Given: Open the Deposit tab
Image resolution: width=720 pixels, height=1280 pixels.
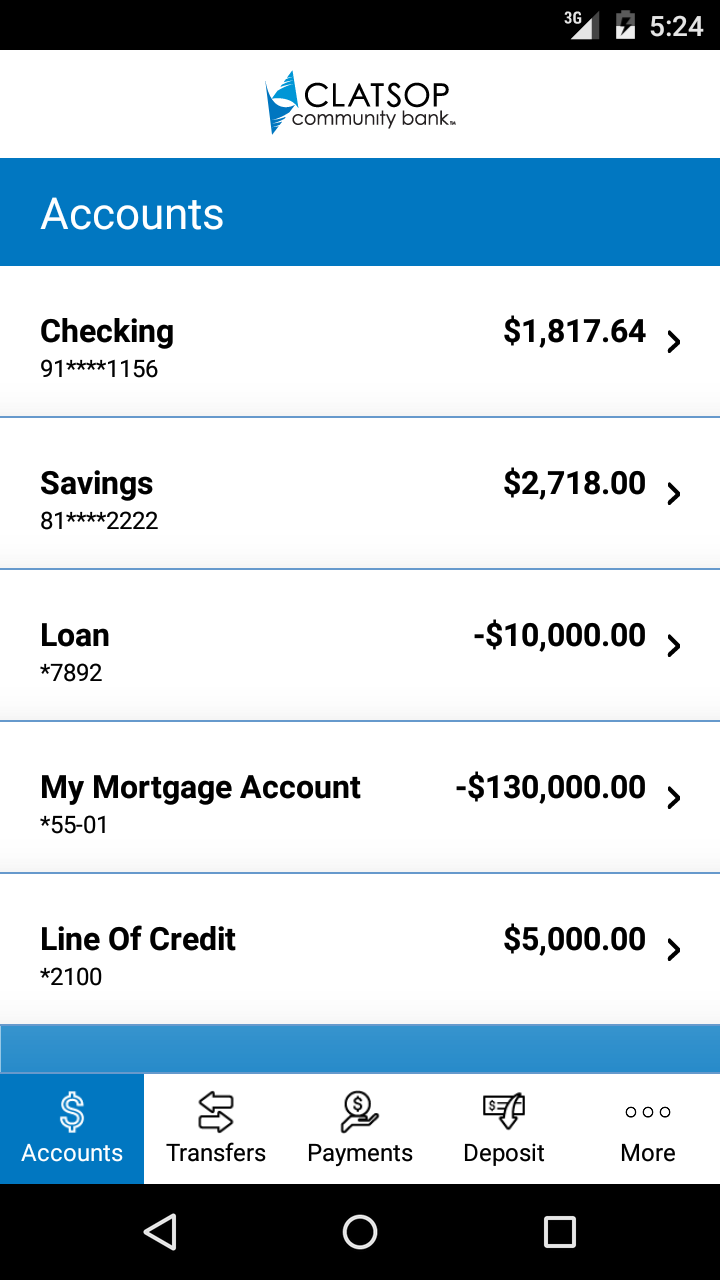Looking at the screenshot, I should 504,1129.
